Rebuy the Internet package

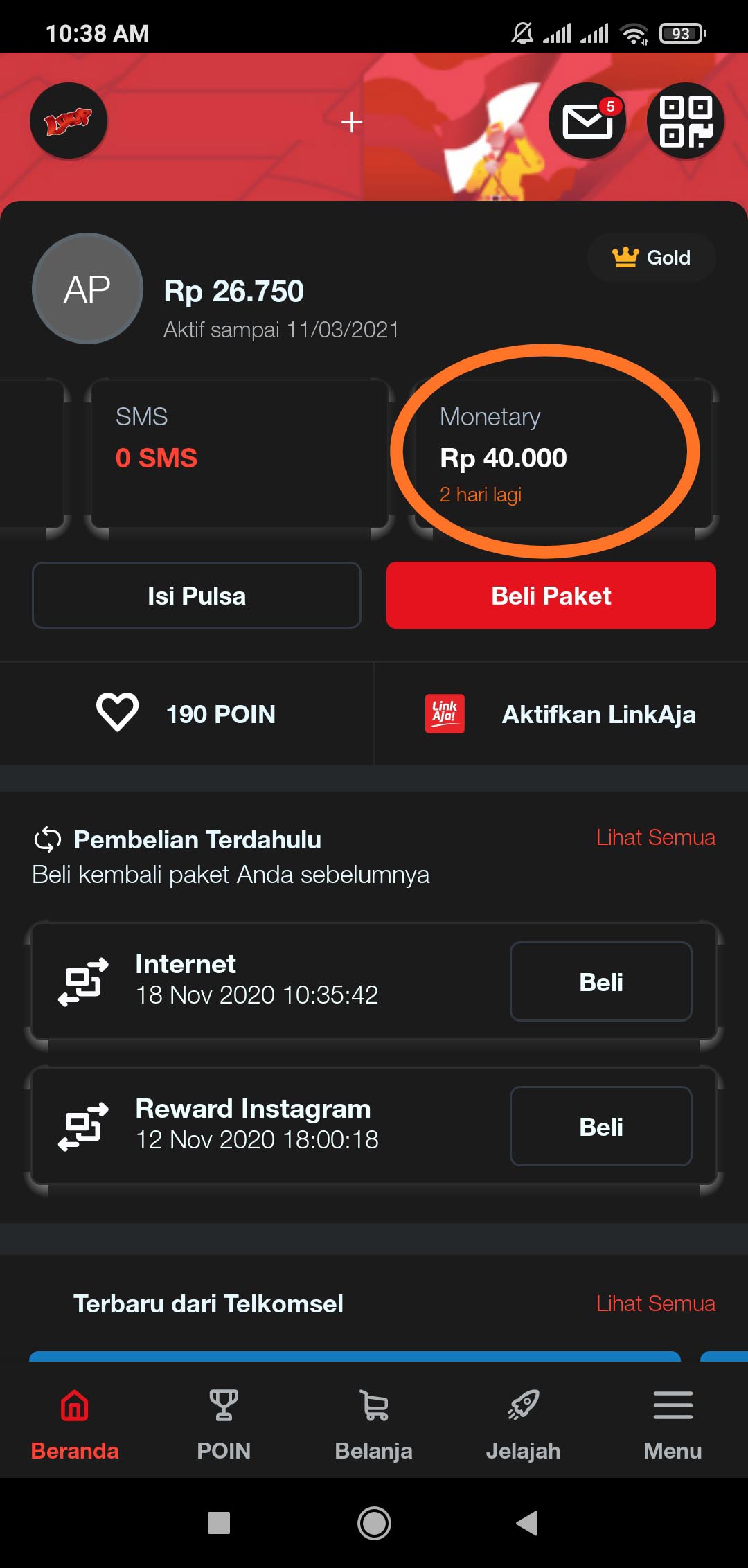(600, 981)
